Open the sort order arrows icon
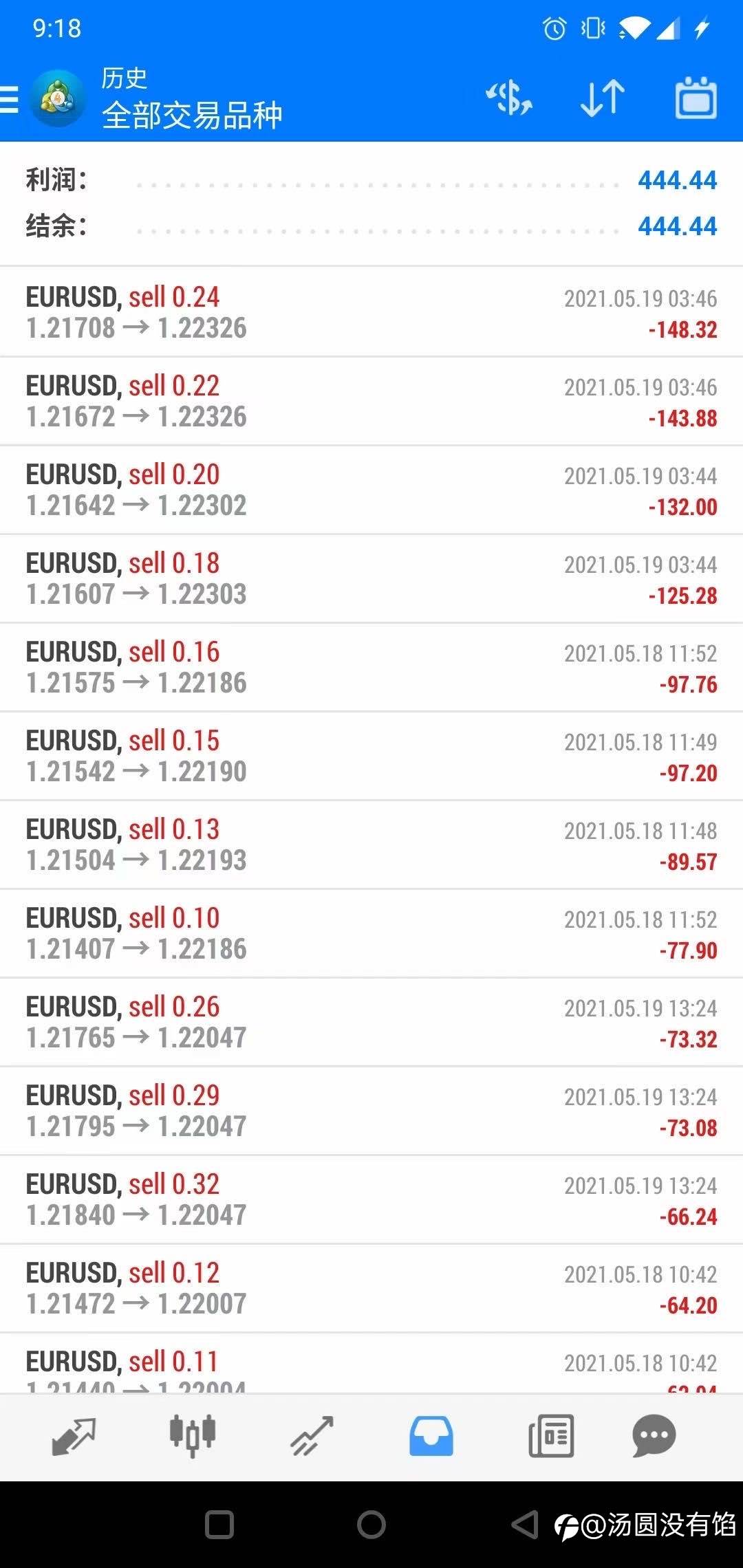The width and height of the screenshot is (743, 1568). pos(603,98)
